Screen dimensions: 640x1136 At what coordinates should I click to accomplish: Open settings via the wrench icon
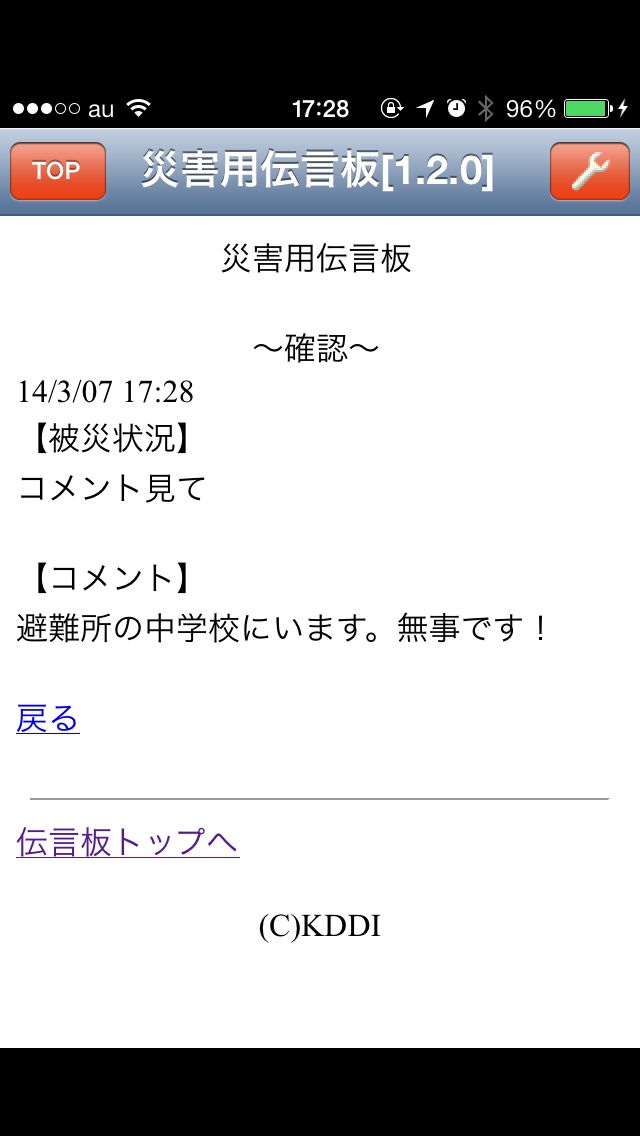coord(589,171)
